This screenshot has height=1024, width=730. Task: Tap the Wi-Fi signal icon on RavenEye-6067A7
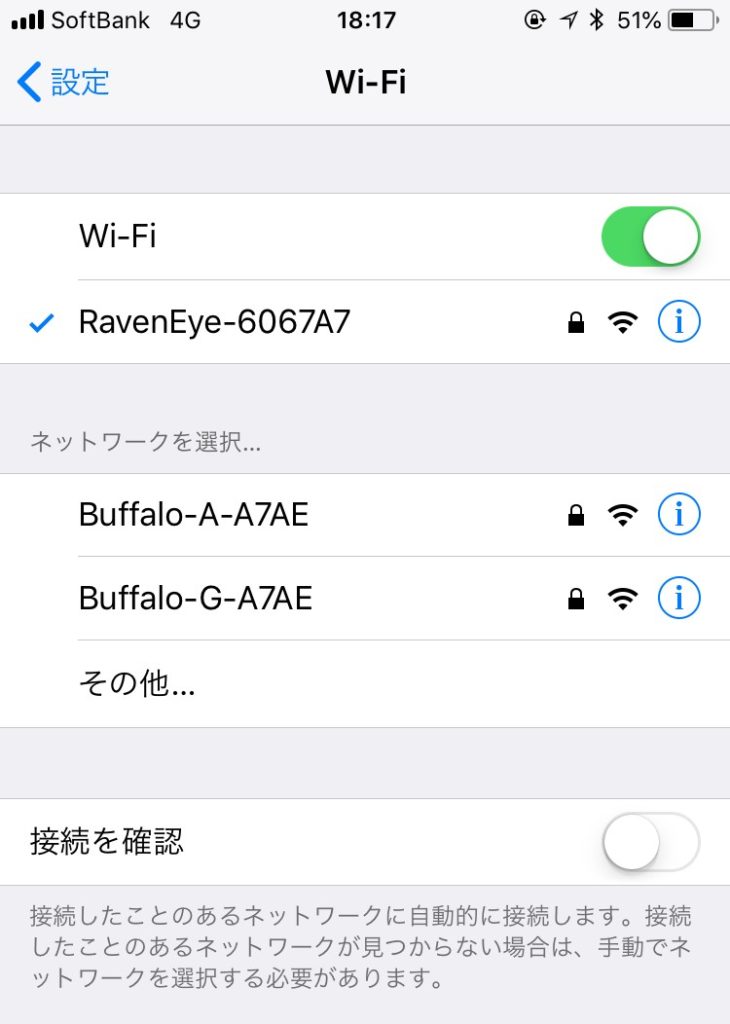click(622, 322)
